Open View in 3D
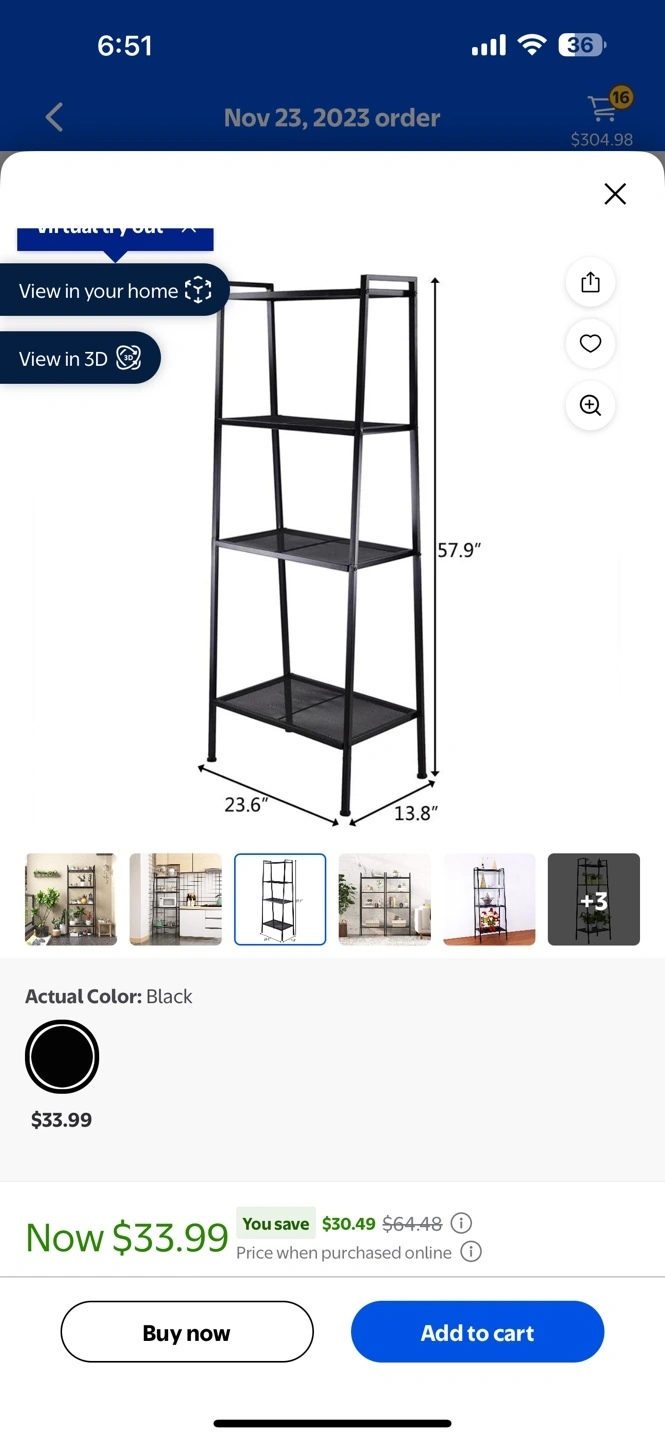The width and height of the screenshot is (665, 1440). tap(80, 359)
